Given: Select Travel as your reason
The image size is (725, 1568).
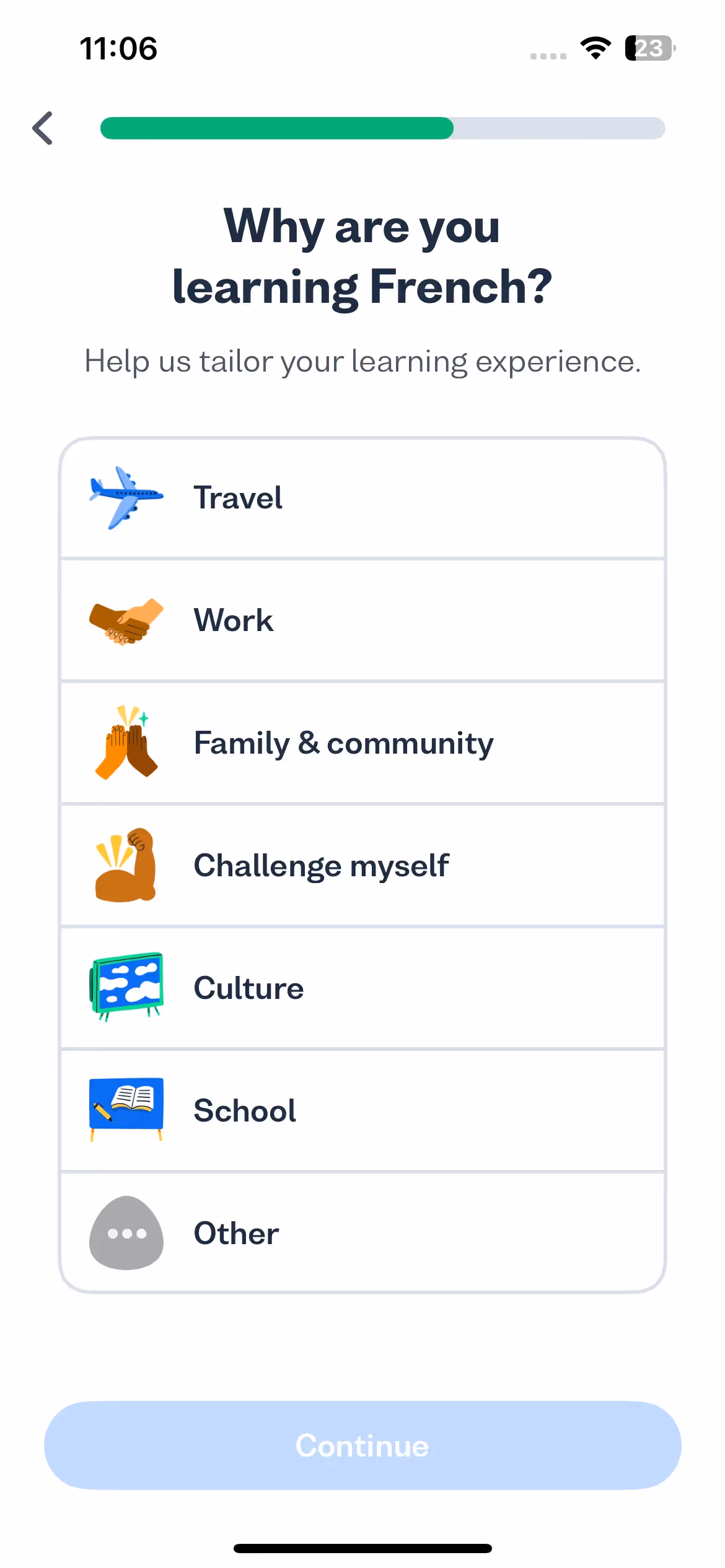Looking at the screenshot, I should click(362, 498).
